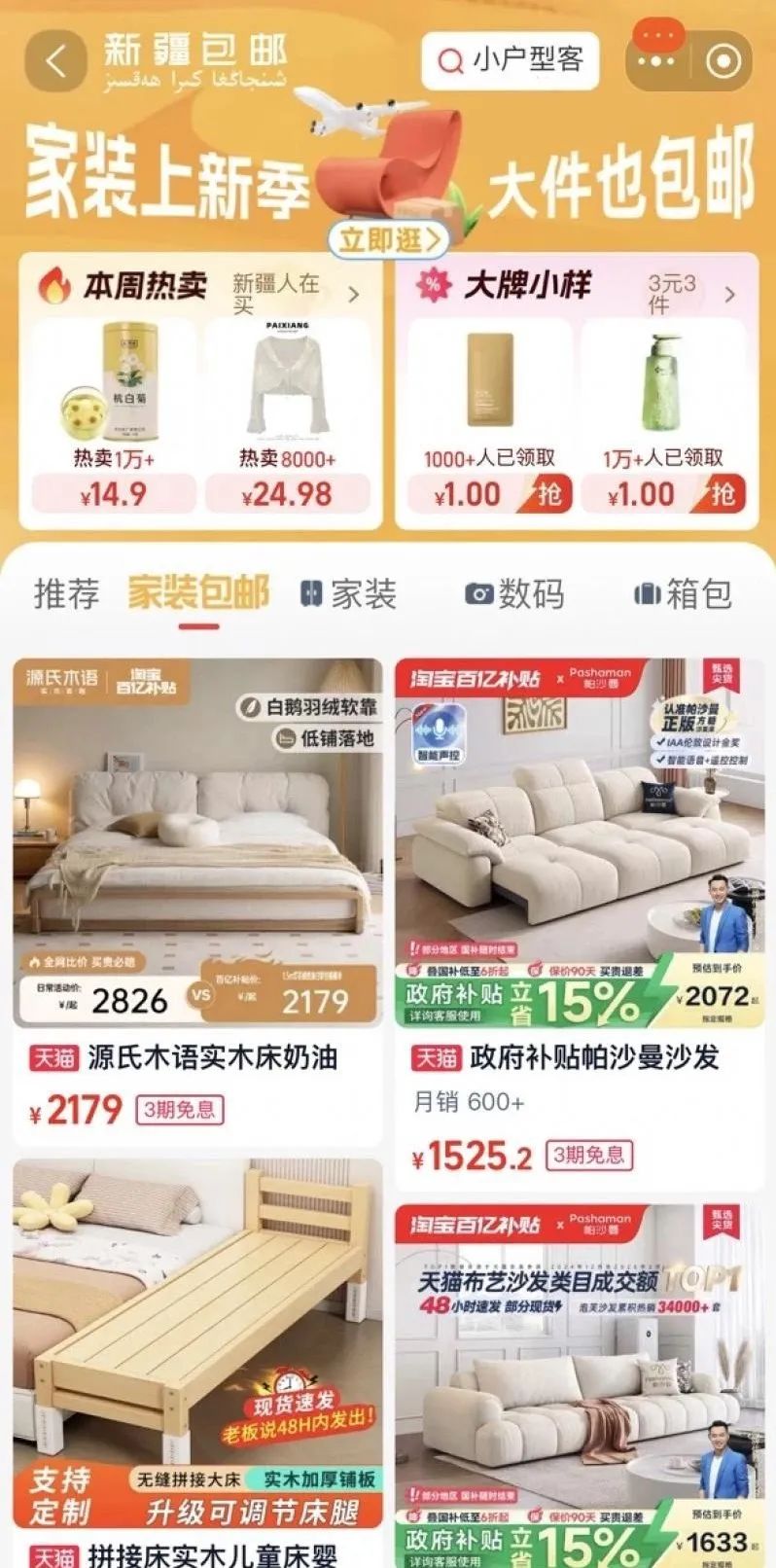The height and width of the screenshot is (1568, 776).
Task: Grab the ¥1.00 green bottle sample
Action: (722, 494)
